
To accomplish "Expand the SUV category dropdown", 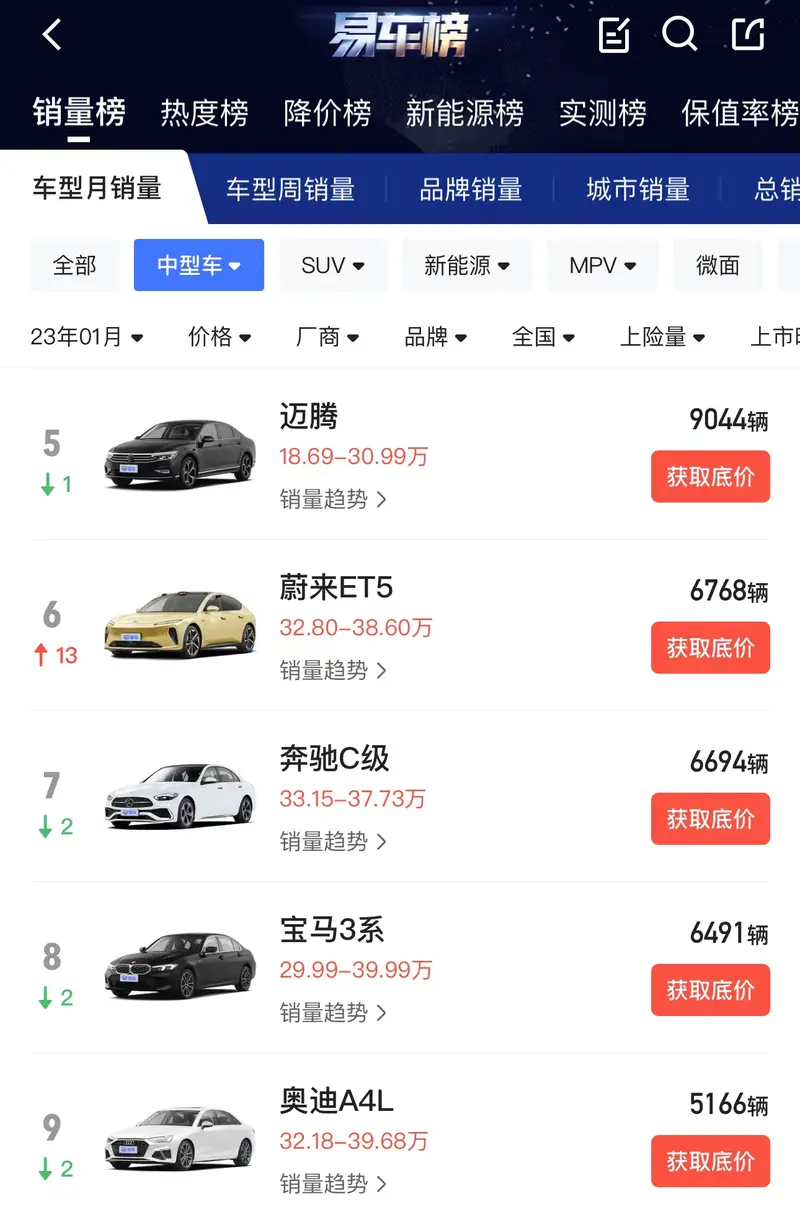I will pos(332,265).
